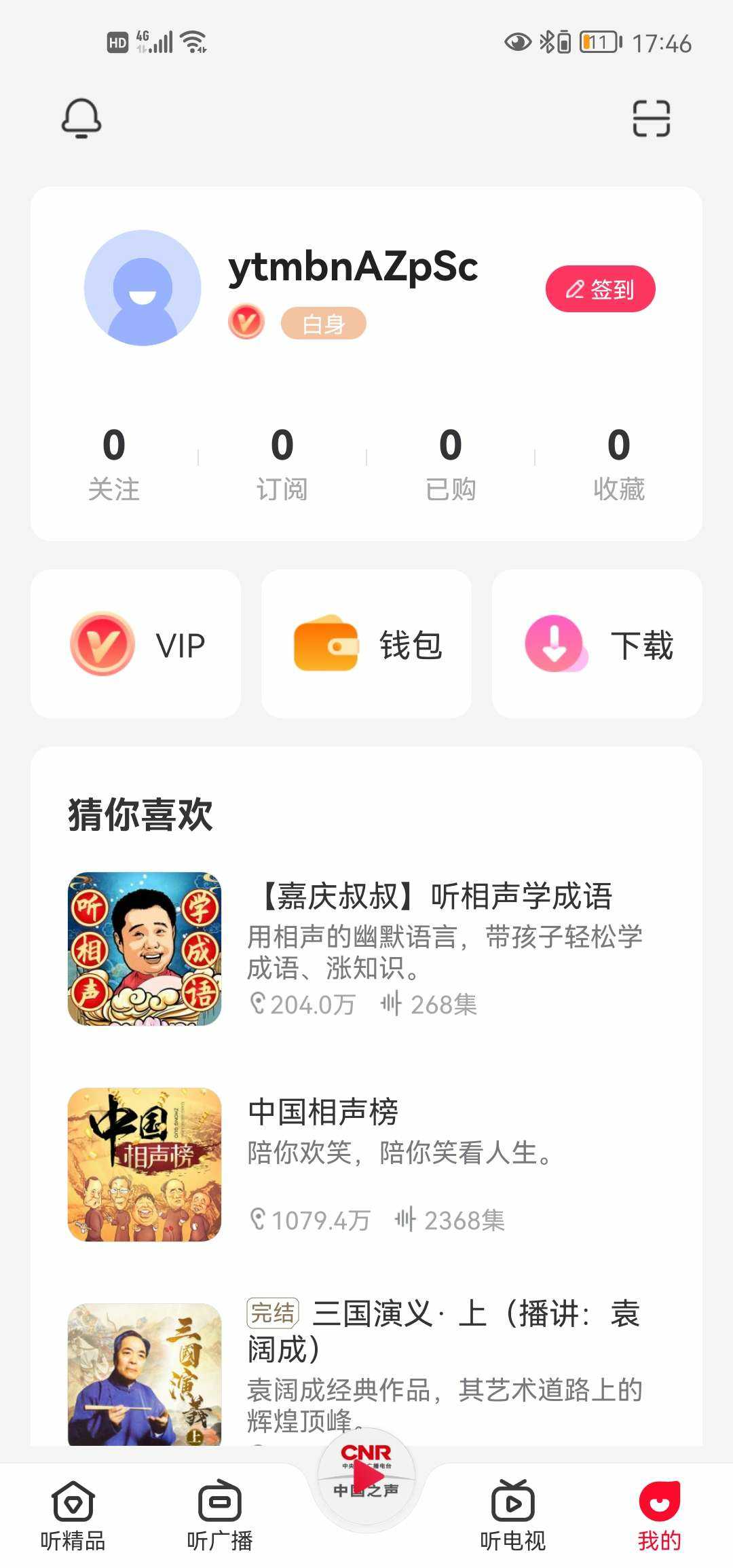This screenshot has height=1568, width=733.
Task: Open the 钱包 wallet
Action: tap(366, 644)
